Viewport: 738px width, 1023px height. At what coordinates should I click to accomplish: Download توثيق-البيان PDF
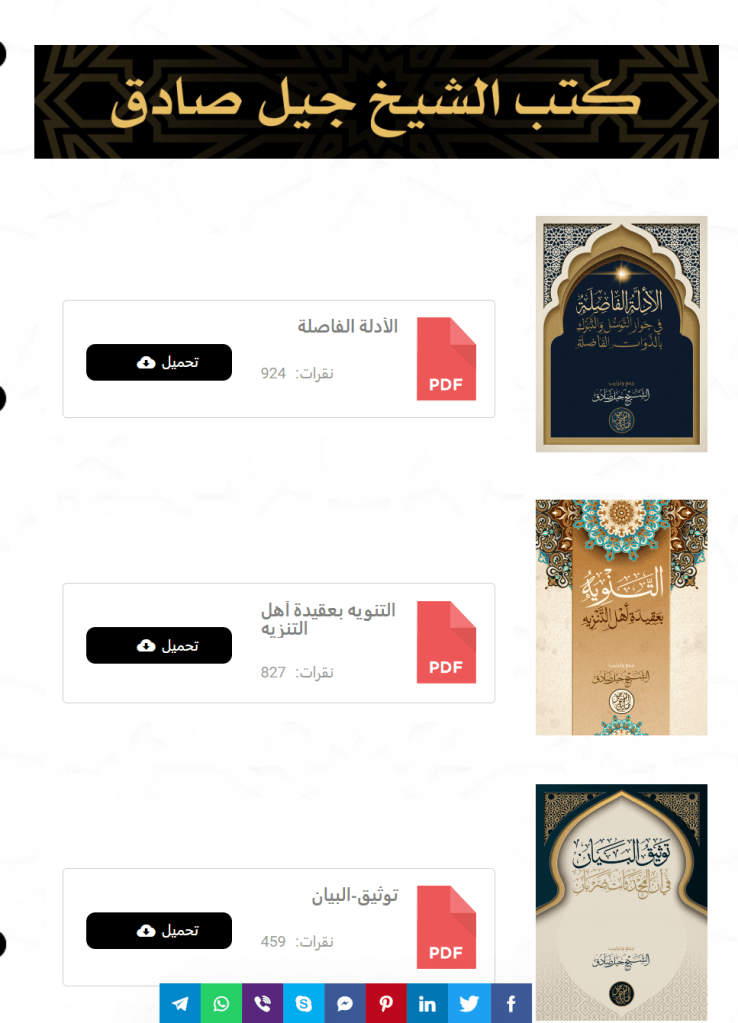click(158, 930)
